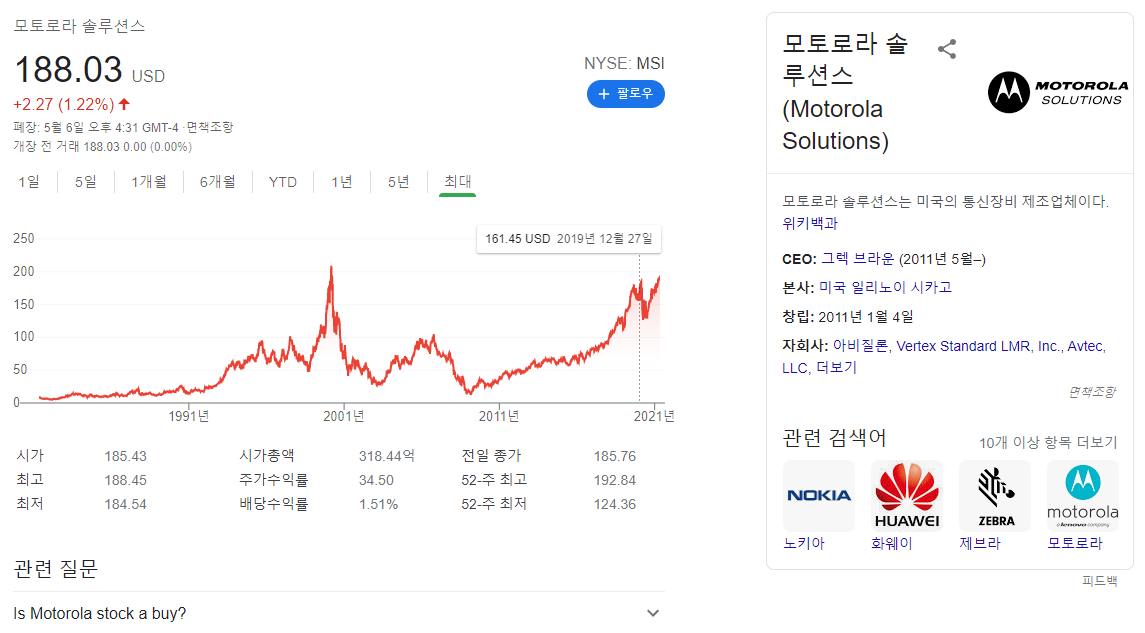This screenshot has height=633, width=1145.
Task: Open the CEO link 그렉 브라운
Action: [858, 258]
